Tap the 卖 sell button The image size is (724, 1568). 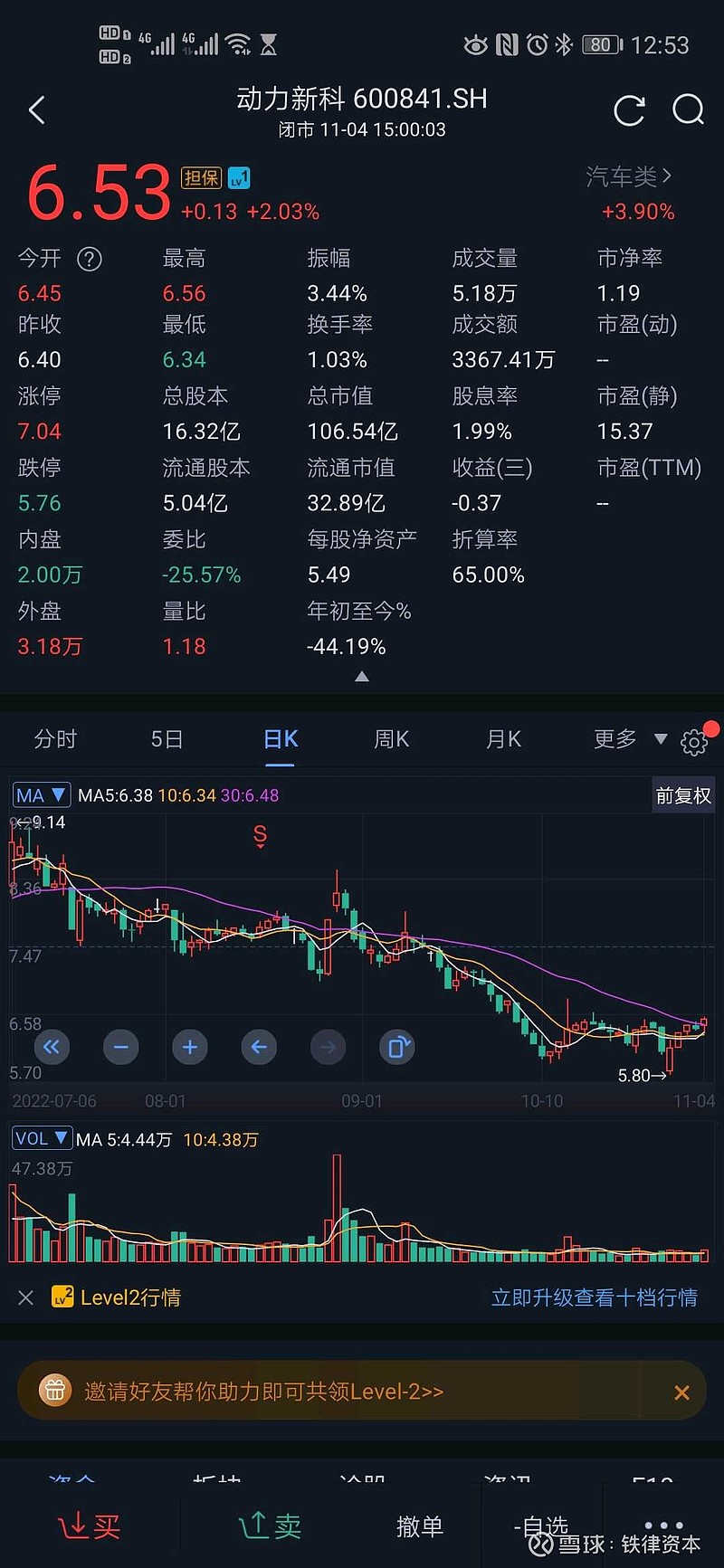(270, 1526)
